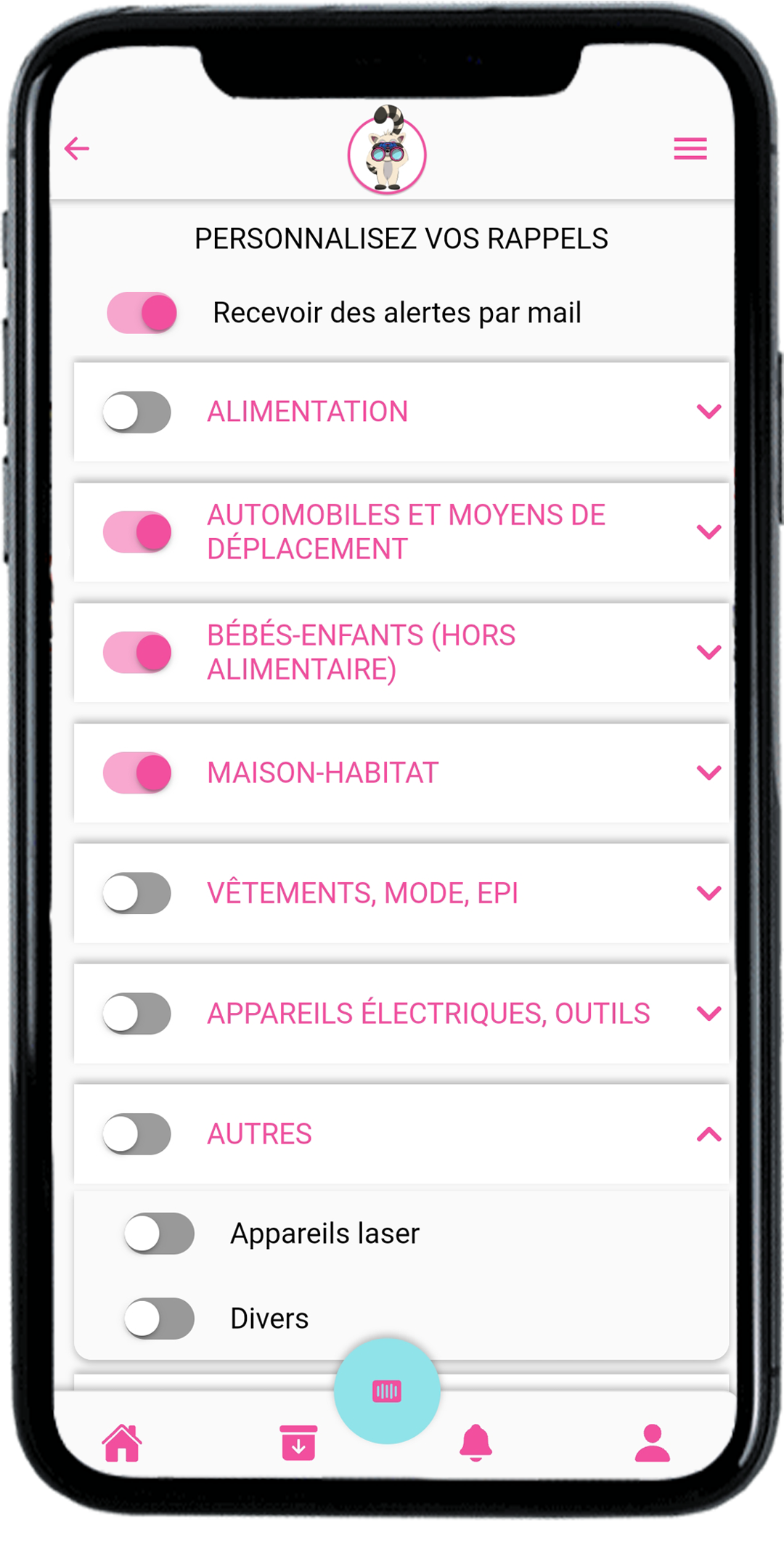Go back with the arrow icon
The height and width of the screenshot is (1548, 784).
click(77, 149)
